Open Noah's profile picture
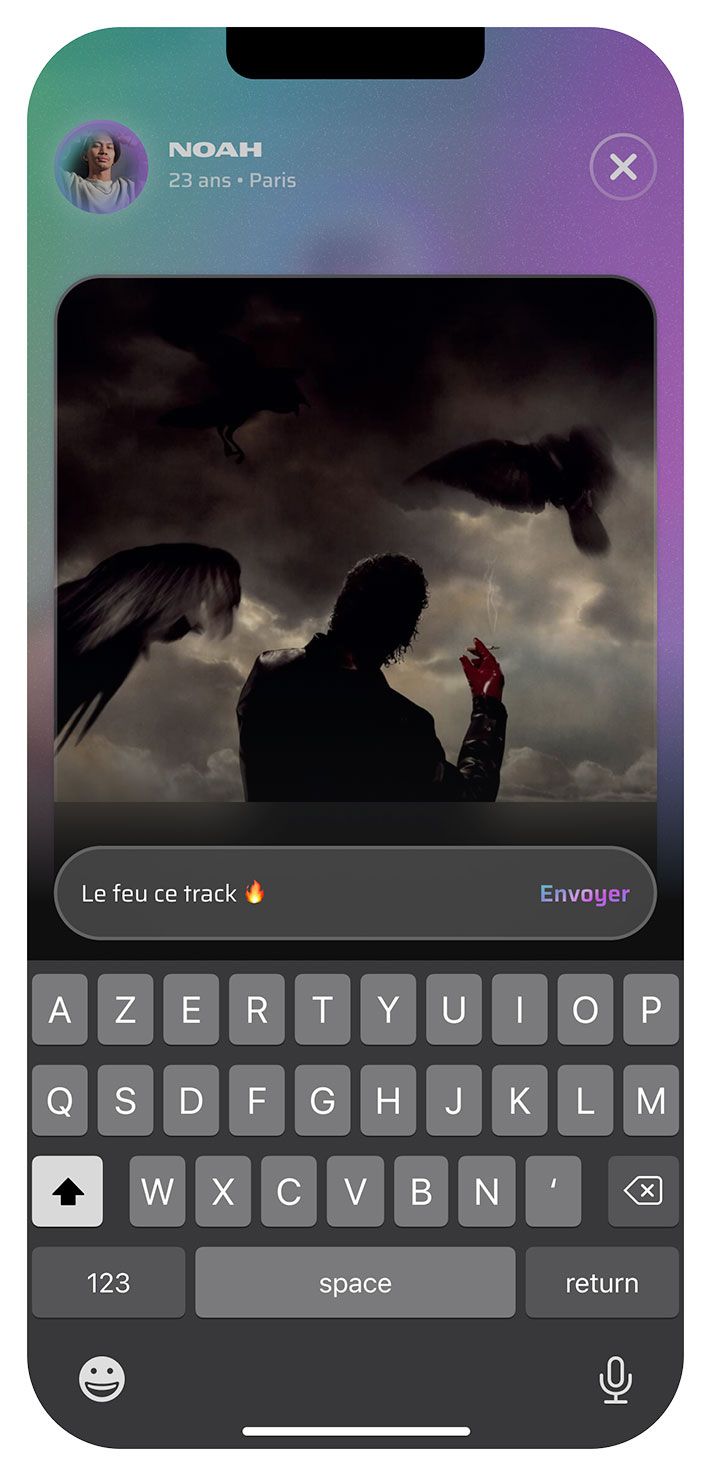The width and height of the screenshot is (711, 1476). point(101,167)
